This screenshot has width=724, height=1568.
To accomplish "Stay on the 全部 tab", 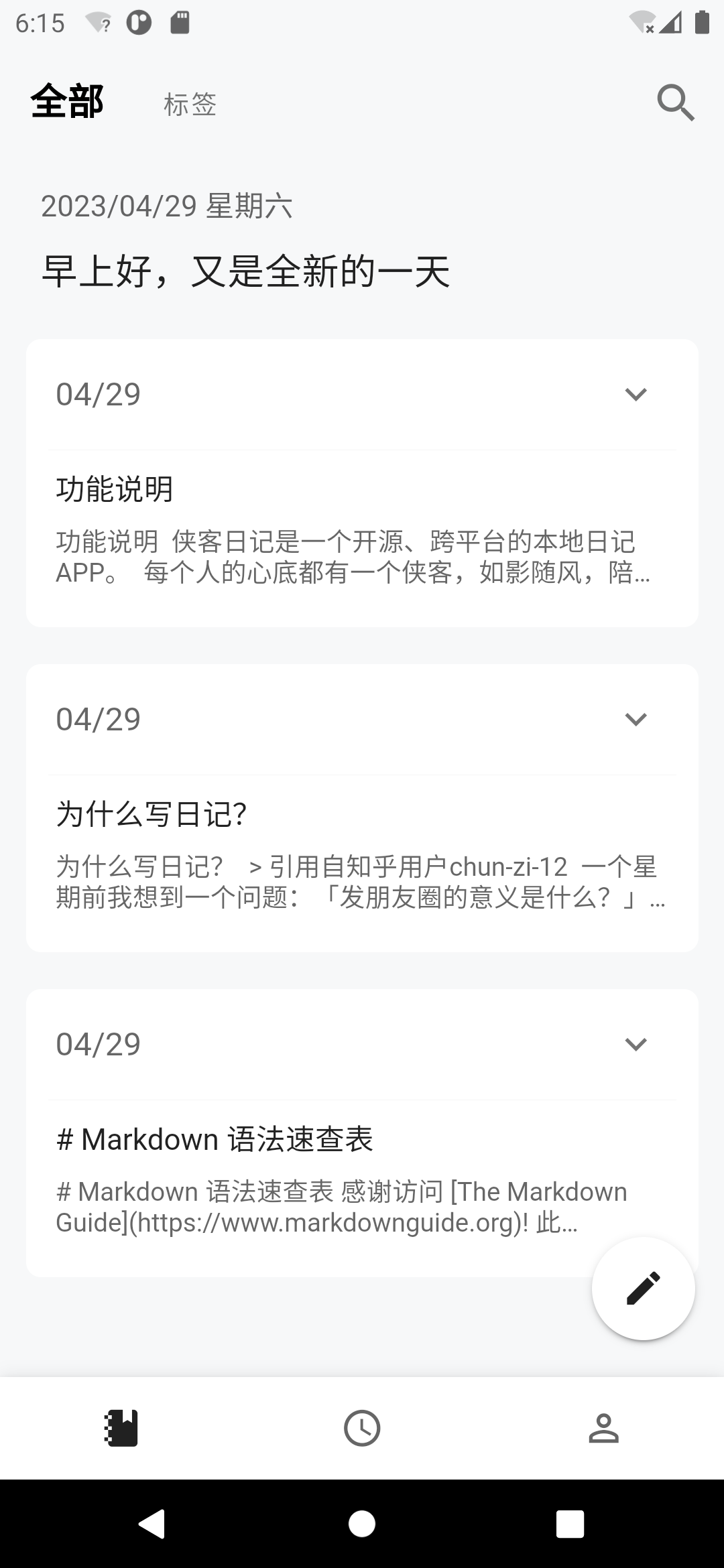I will coord(67,101).
